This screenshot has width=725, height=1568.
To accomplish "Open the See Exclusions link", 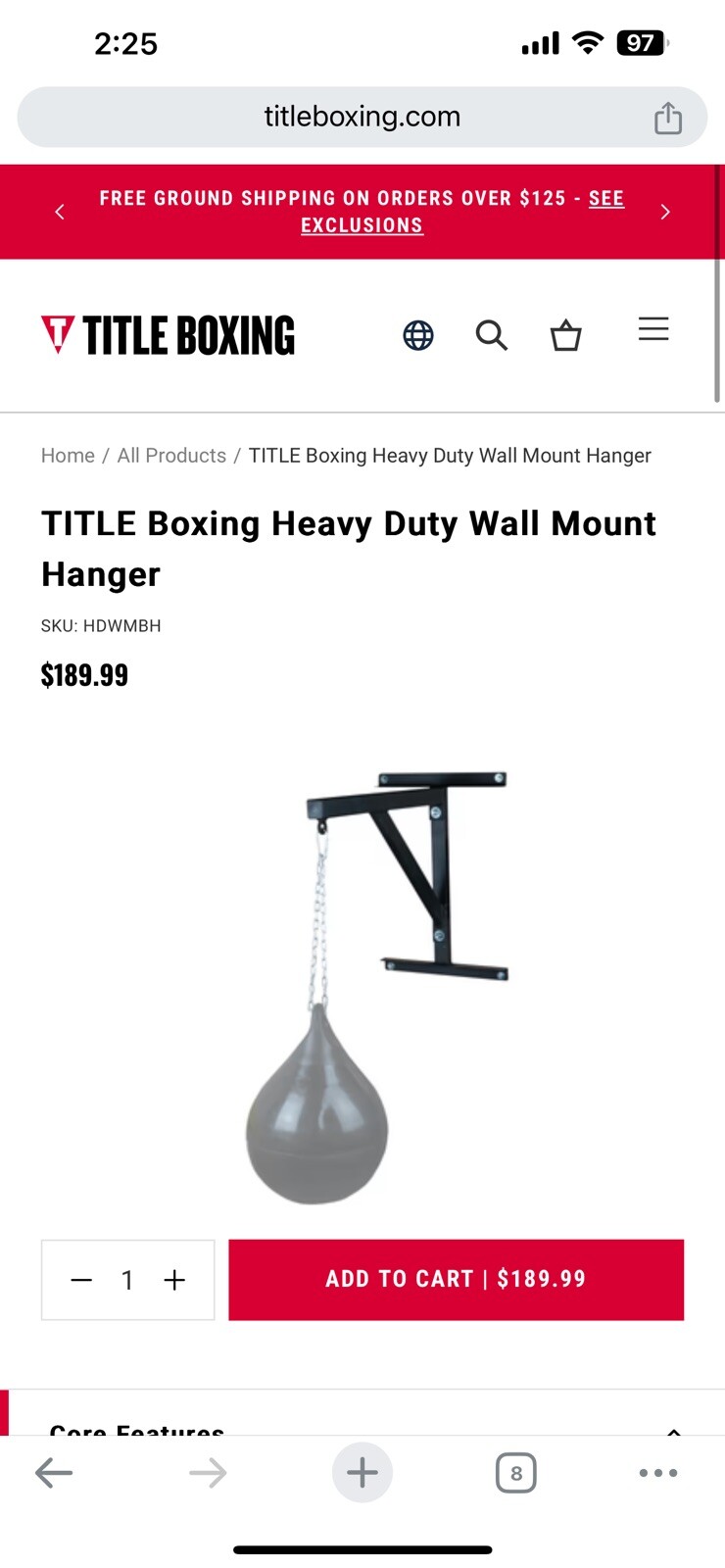I will (362, 224).
